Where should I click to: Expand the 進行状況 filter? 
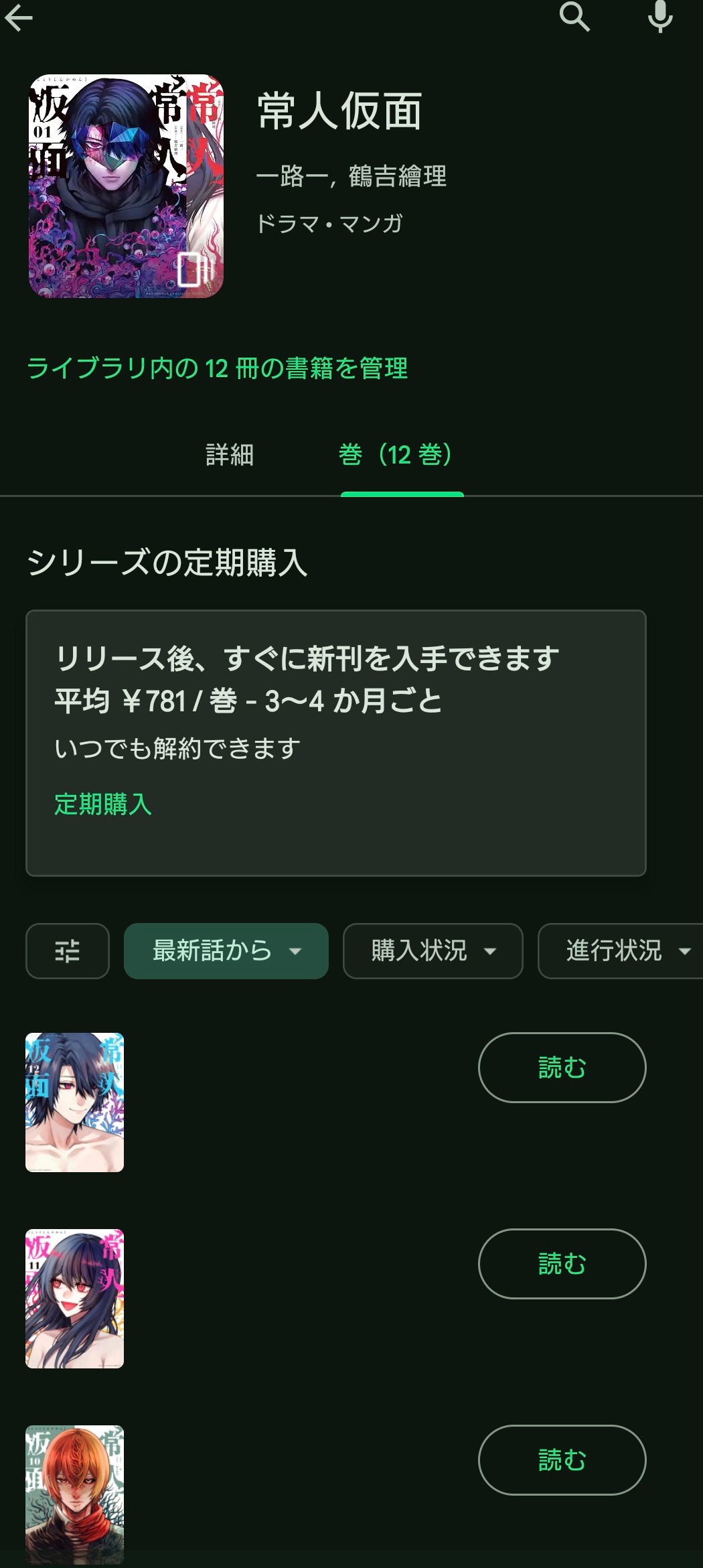point(623,950)
